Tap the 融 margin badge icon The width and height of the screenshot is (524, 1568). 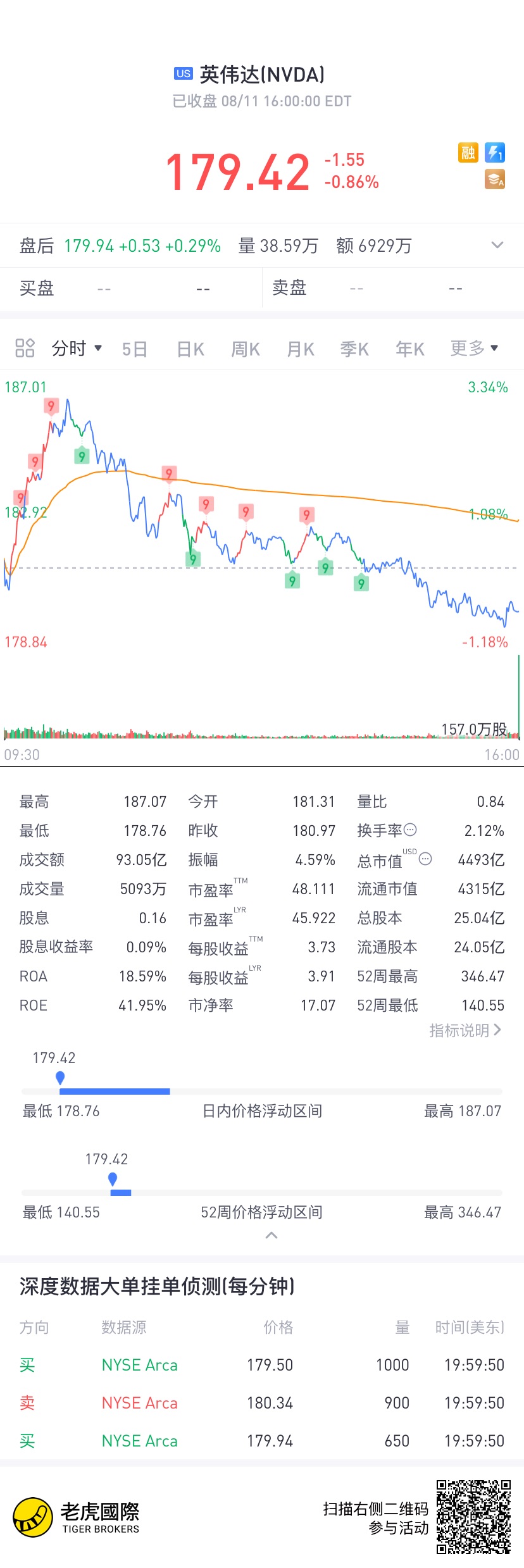pyautogui.click(x=468, y=152)
